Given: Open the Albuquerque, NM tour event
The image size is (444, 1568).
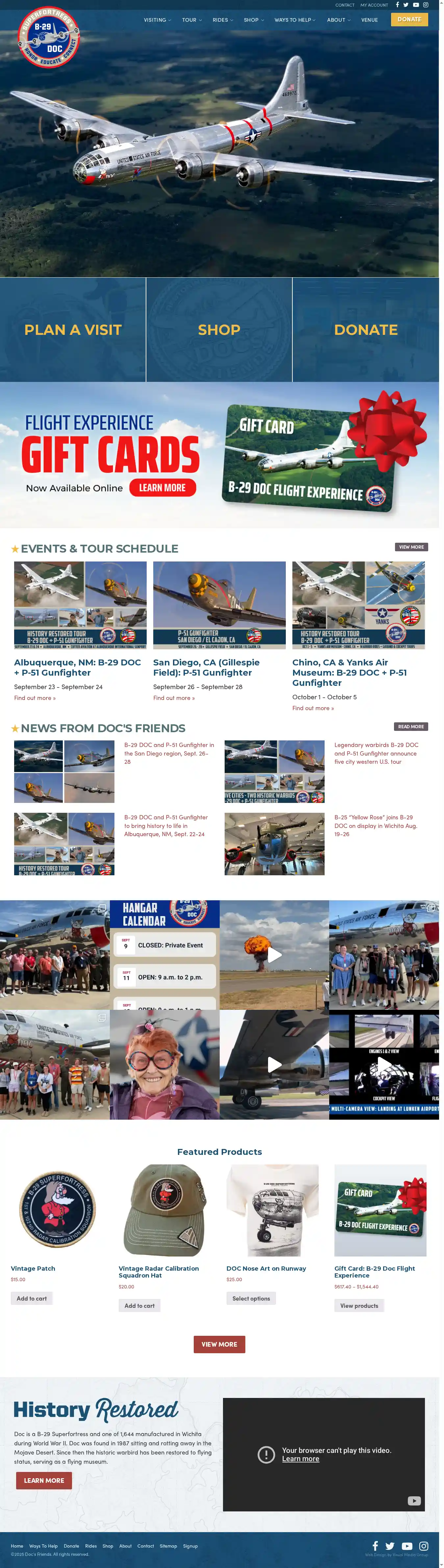Looking at the screenshot, I should tap(77, 667).
